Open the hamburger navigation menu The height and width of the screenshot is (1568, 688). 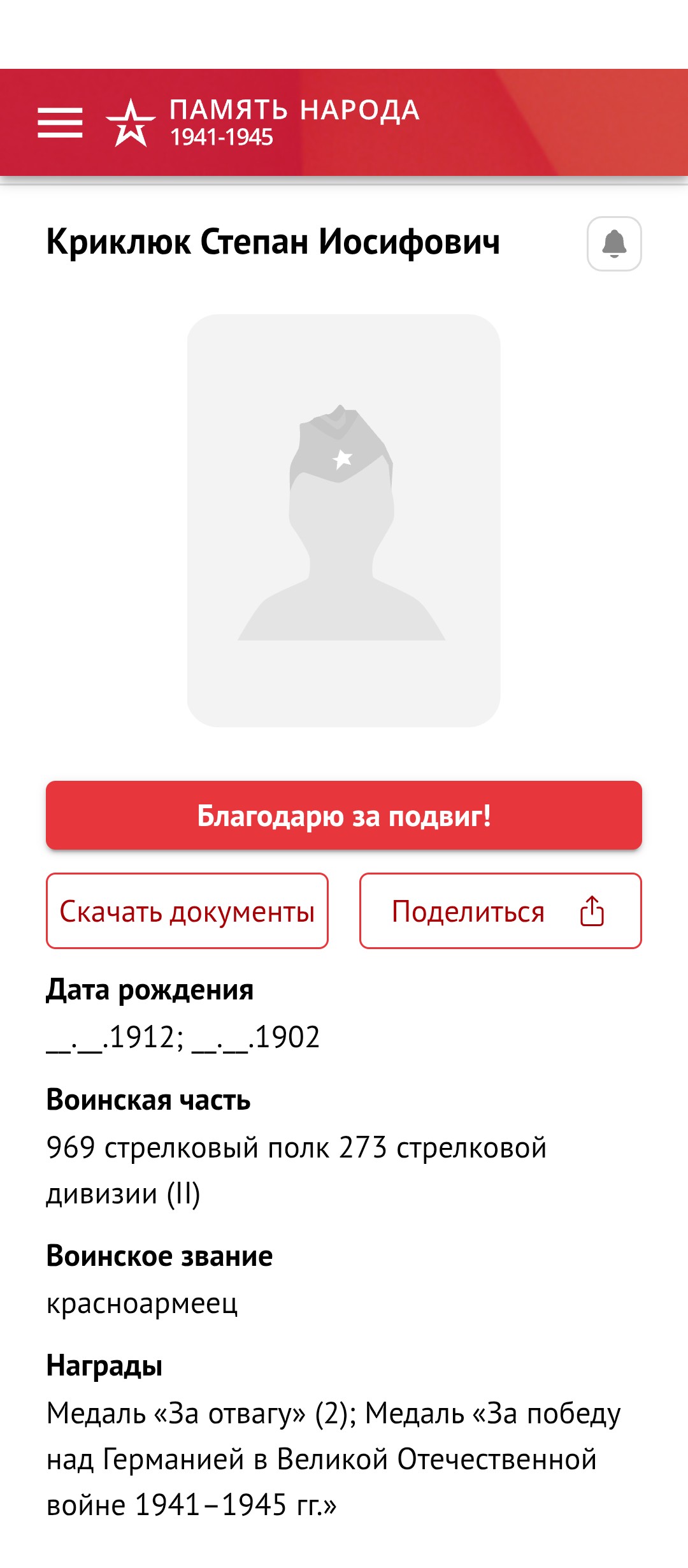[x=60, y=122]
